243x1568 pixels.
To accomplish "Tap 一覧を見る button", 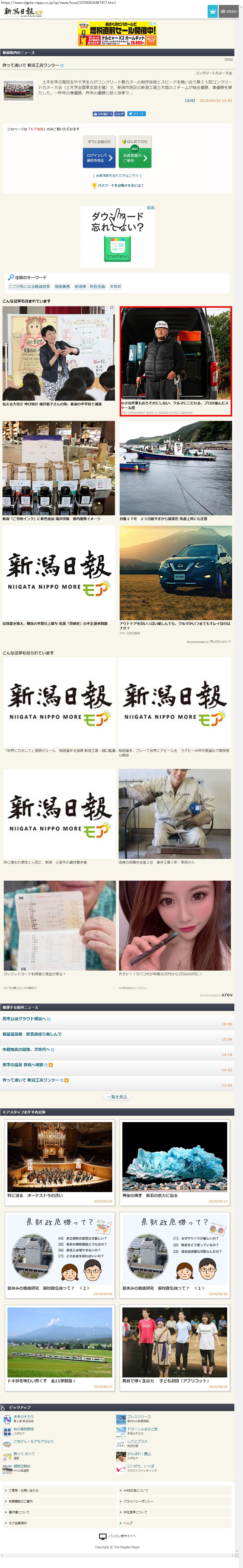I will 117,1097.
